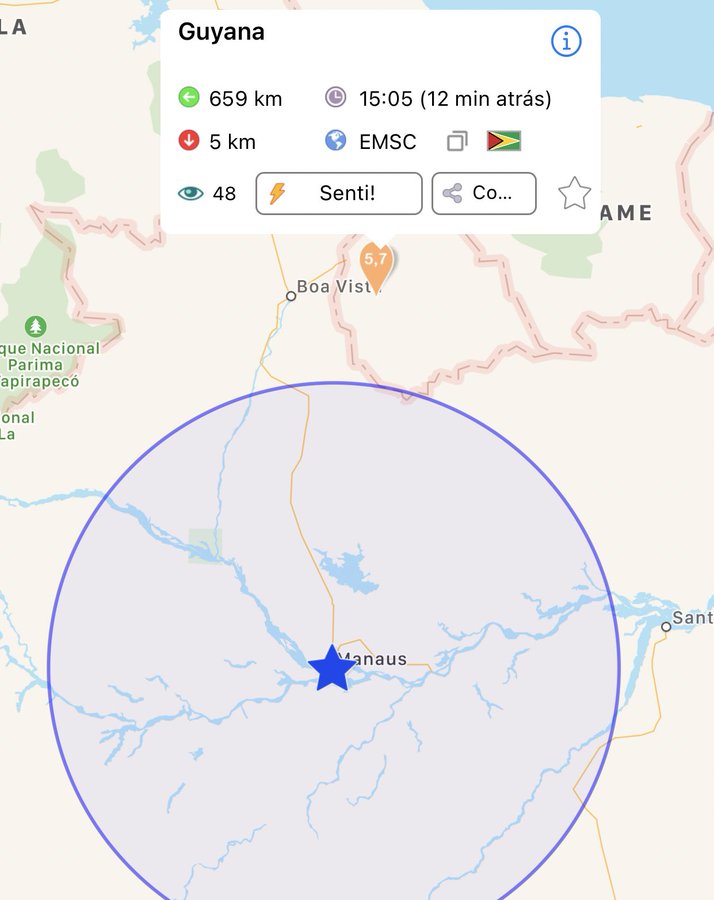Open earthquake info details icon
Screen dimensions: 714x900
click(x=566, y=41)
